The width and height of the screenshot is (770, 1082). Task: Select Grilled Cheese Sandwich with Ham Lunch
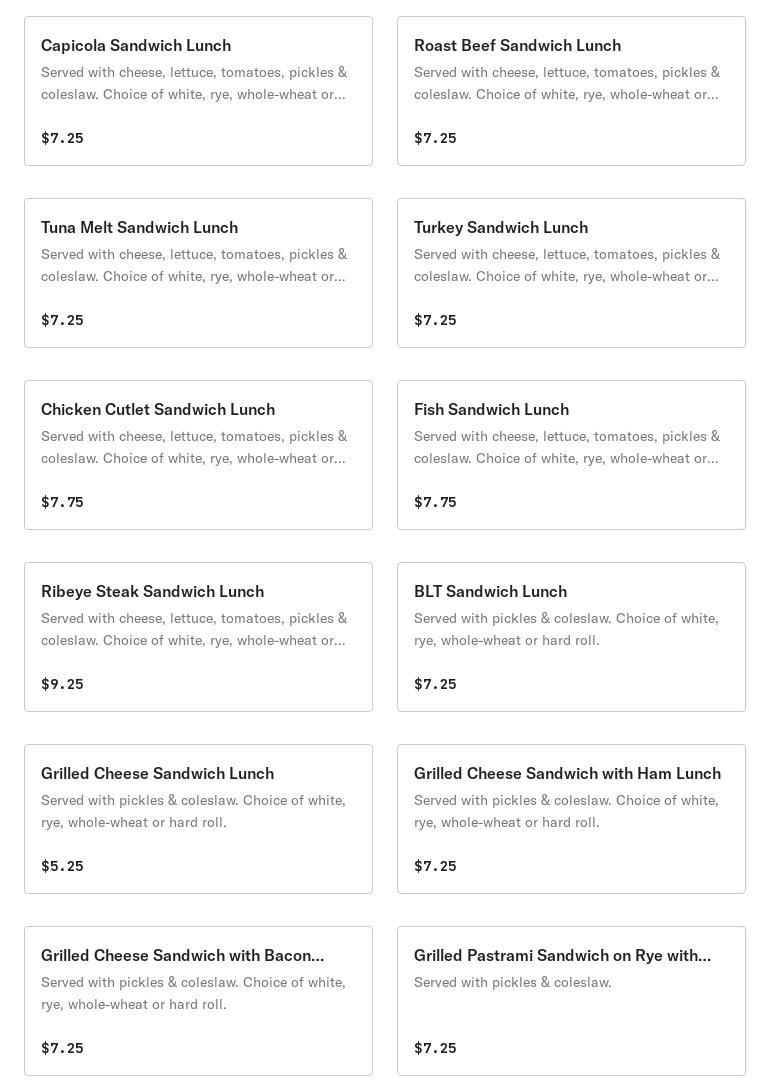pyautogui.click(x=571, y=819)
